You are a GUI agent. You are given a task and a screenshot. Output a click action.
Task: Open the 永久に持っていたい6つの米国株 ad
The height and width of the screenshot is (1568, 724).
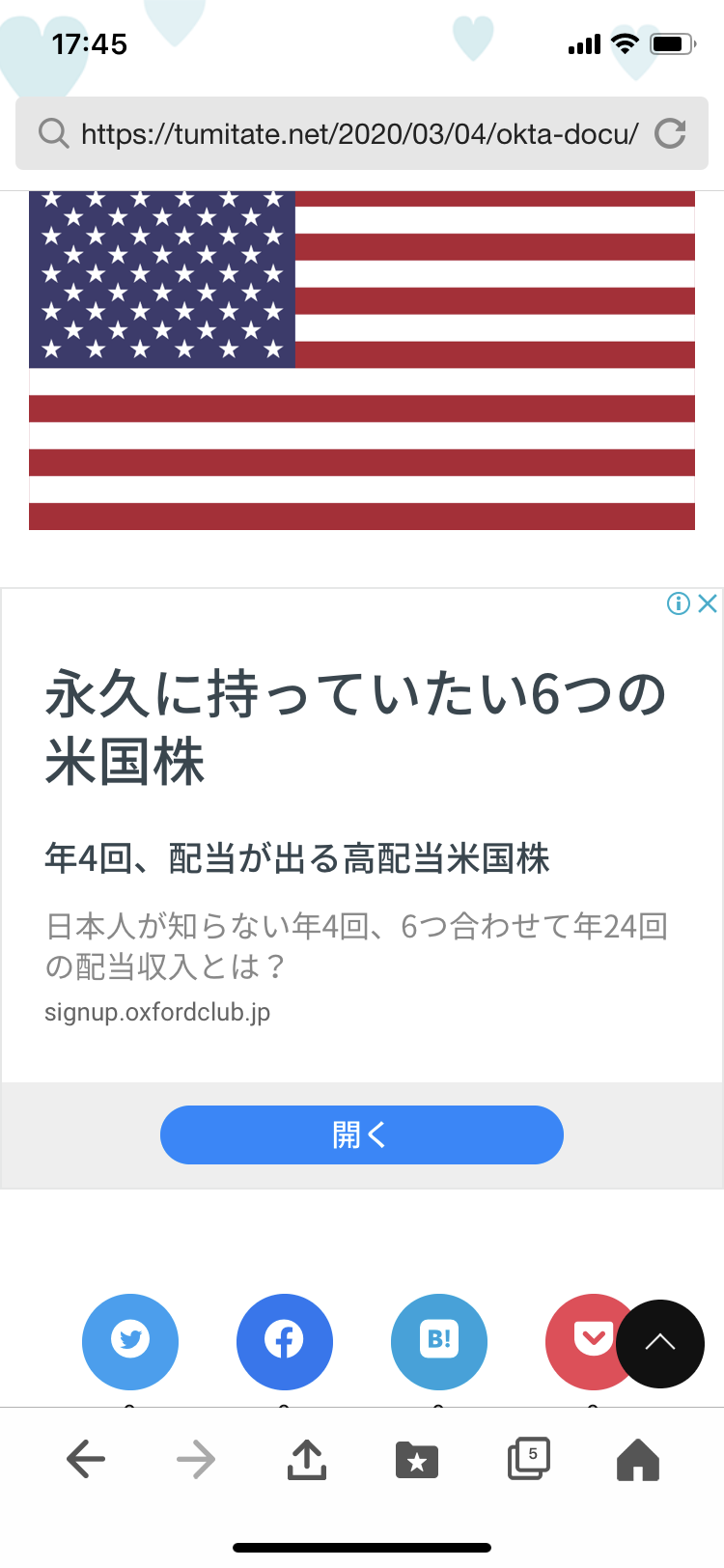[355, 728]
